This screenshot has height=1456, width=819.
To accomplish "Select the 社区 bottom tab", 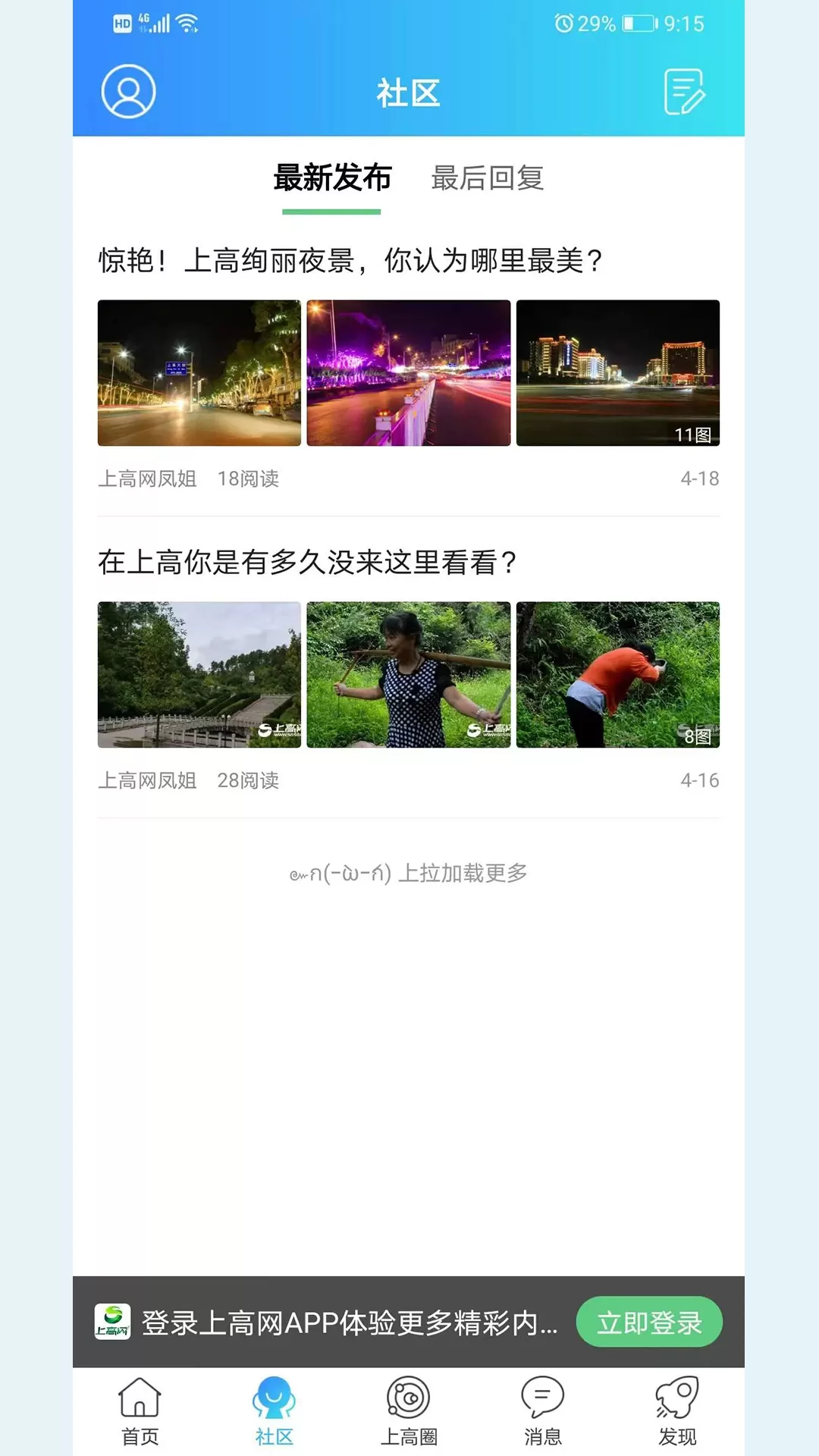I will click(x=274, y=1410).
